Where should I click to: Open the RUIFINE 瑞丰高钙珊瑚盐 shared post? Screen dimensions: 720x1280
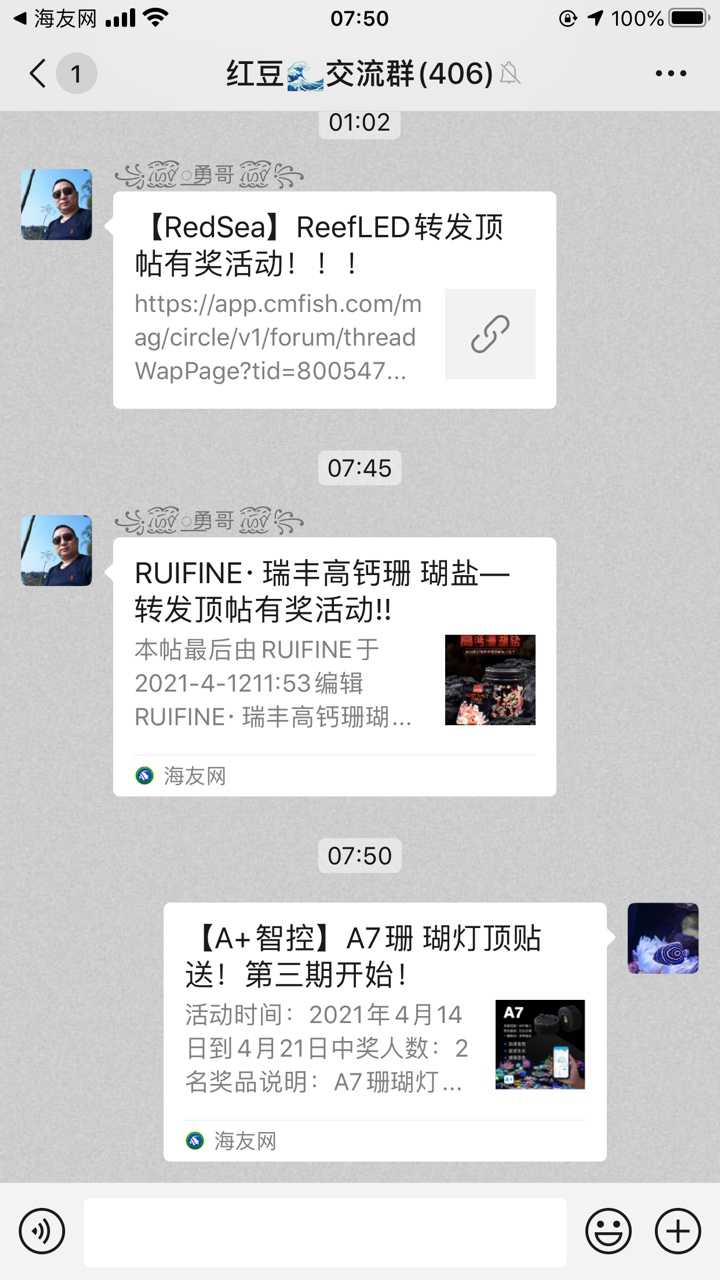(x=334, y=666)
